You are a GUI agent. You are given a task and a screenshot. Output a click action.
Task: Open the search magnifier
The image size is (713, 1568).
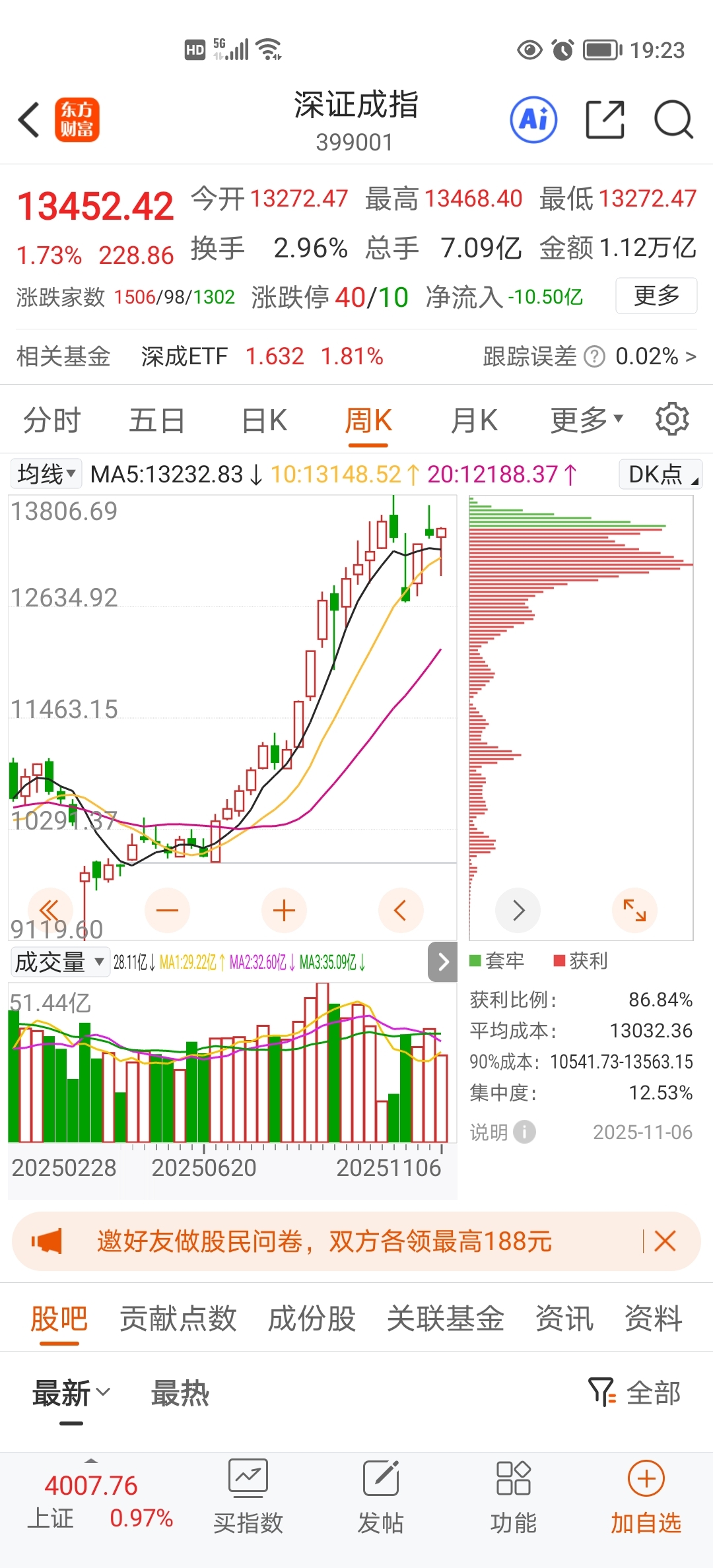[673, 120]
